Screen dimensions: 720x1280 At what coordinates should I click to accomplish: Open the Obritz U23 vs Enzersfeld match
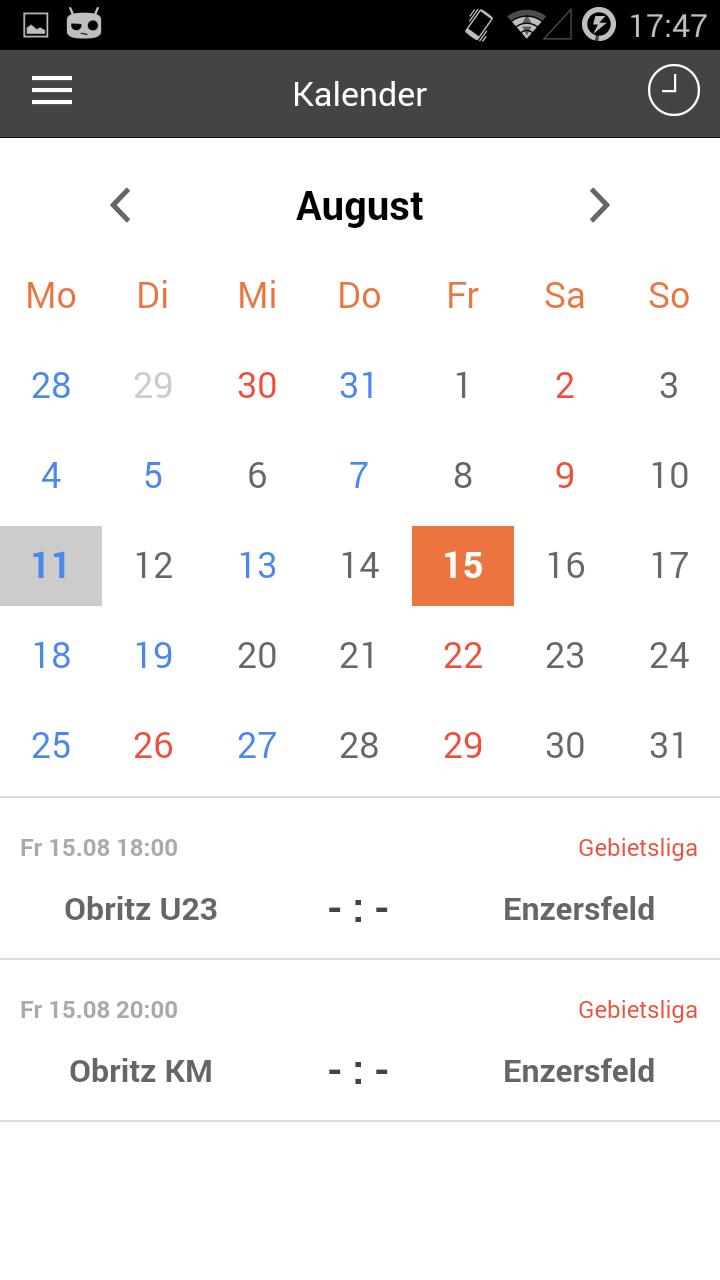[360, 880]
